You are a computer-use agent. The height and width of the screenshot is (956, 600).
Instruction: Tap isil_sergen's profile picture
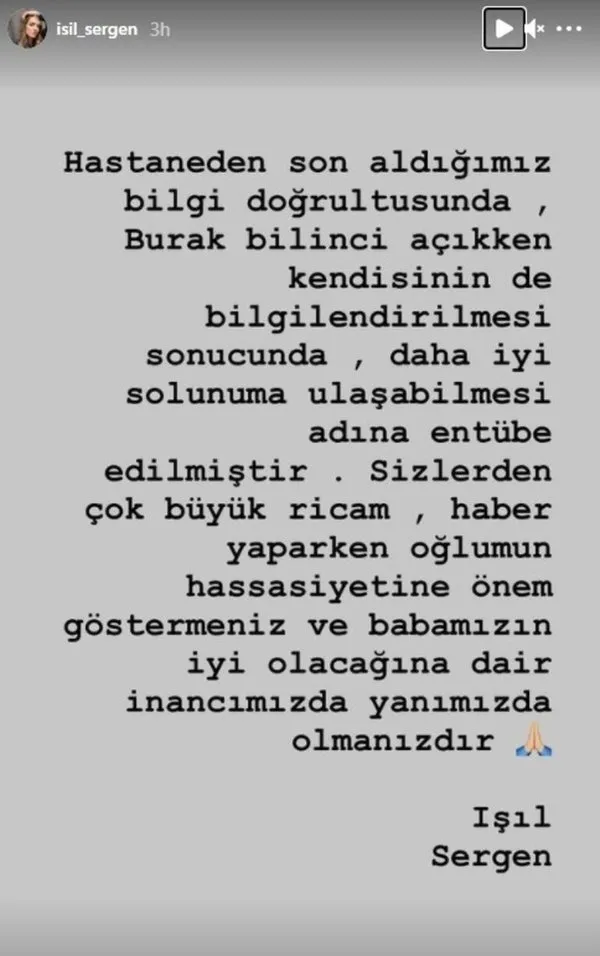(x=26, y=29)
